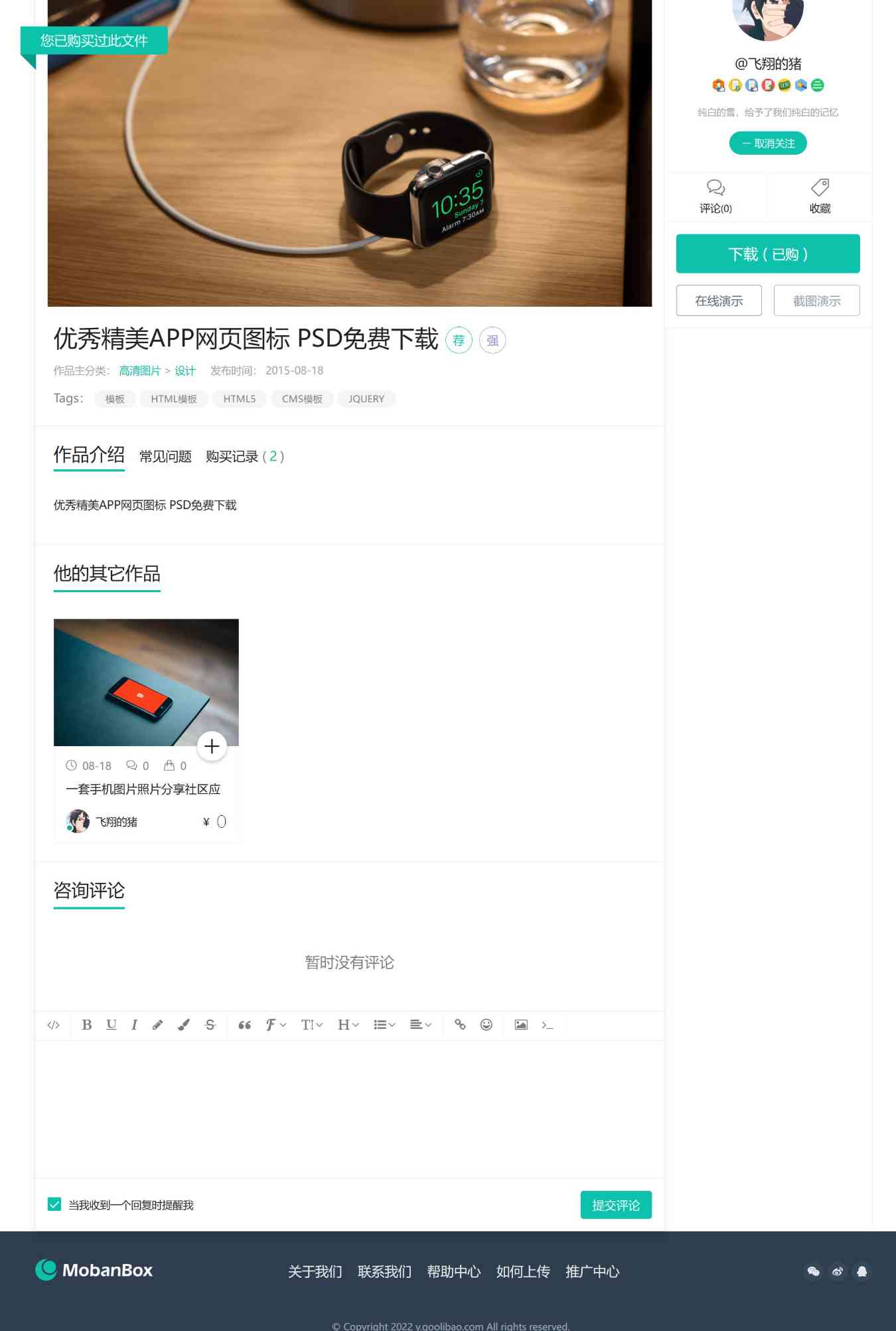
Task: Click the notification bell icon in the footer
Action: (863, 1272)
